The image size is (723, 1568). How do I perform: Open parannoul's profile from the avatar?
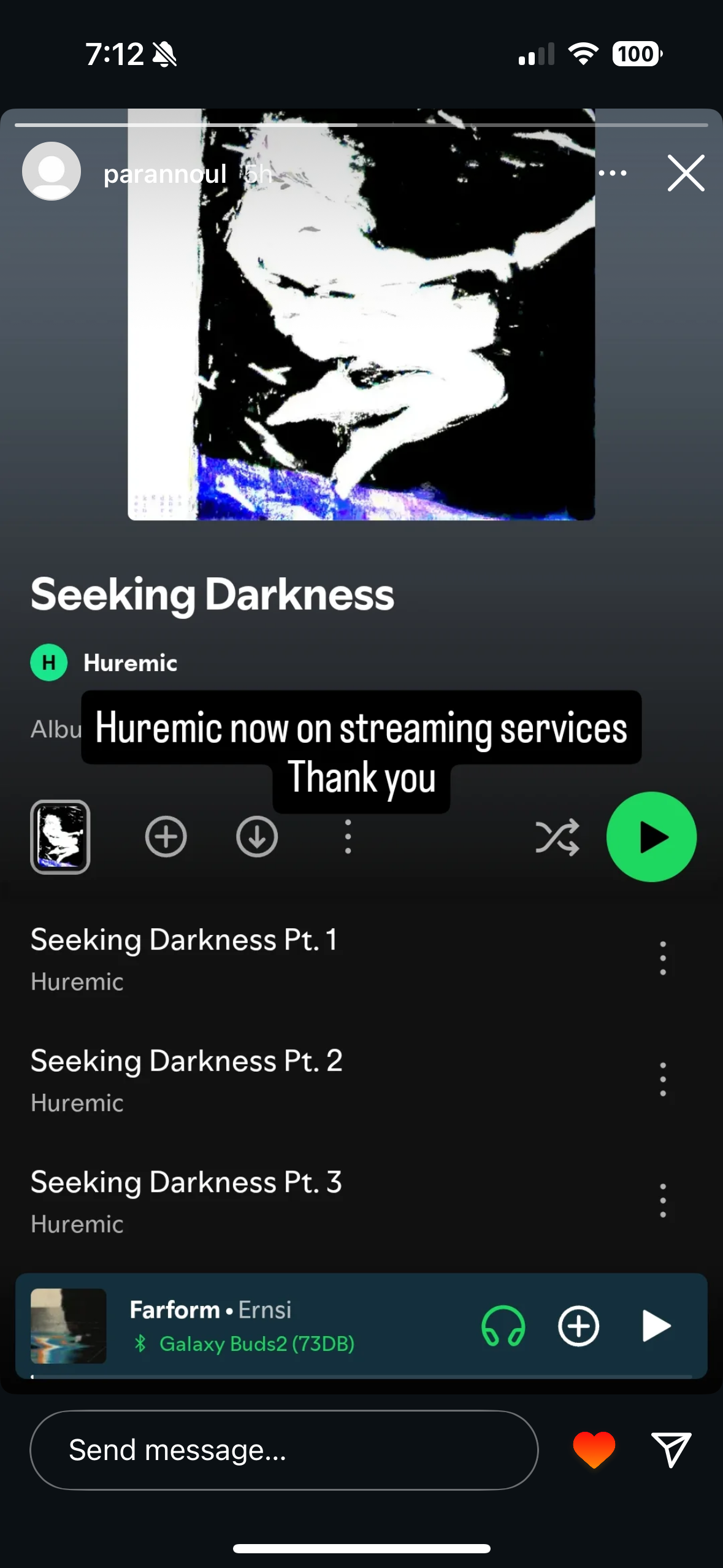coord(52,171)
